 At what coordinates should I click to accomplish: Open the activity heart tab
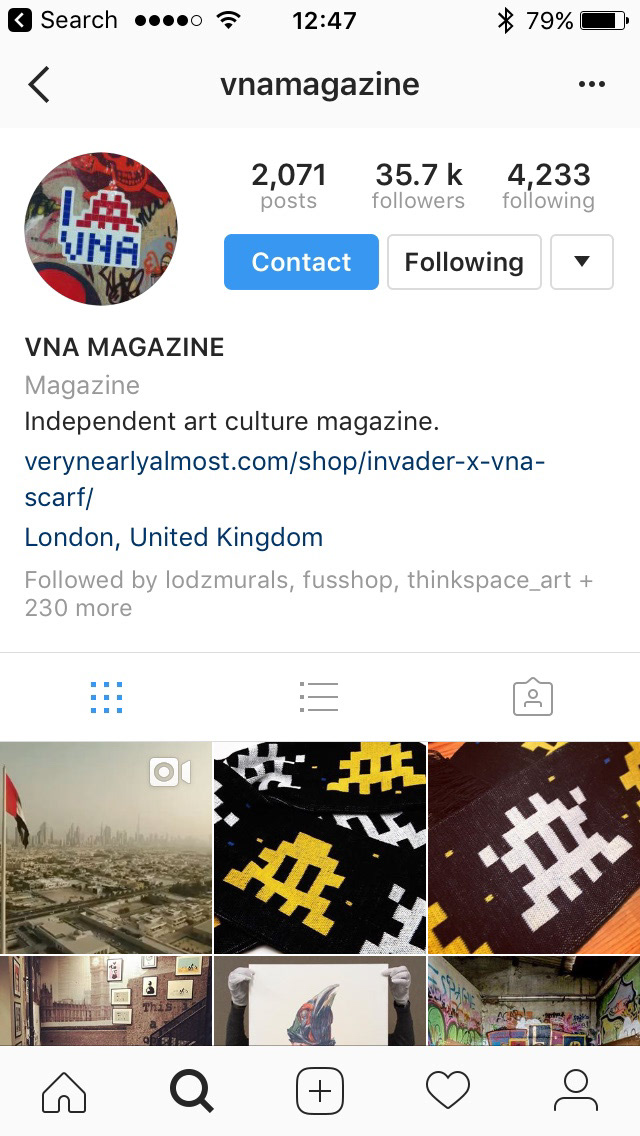click(447, 1091)
